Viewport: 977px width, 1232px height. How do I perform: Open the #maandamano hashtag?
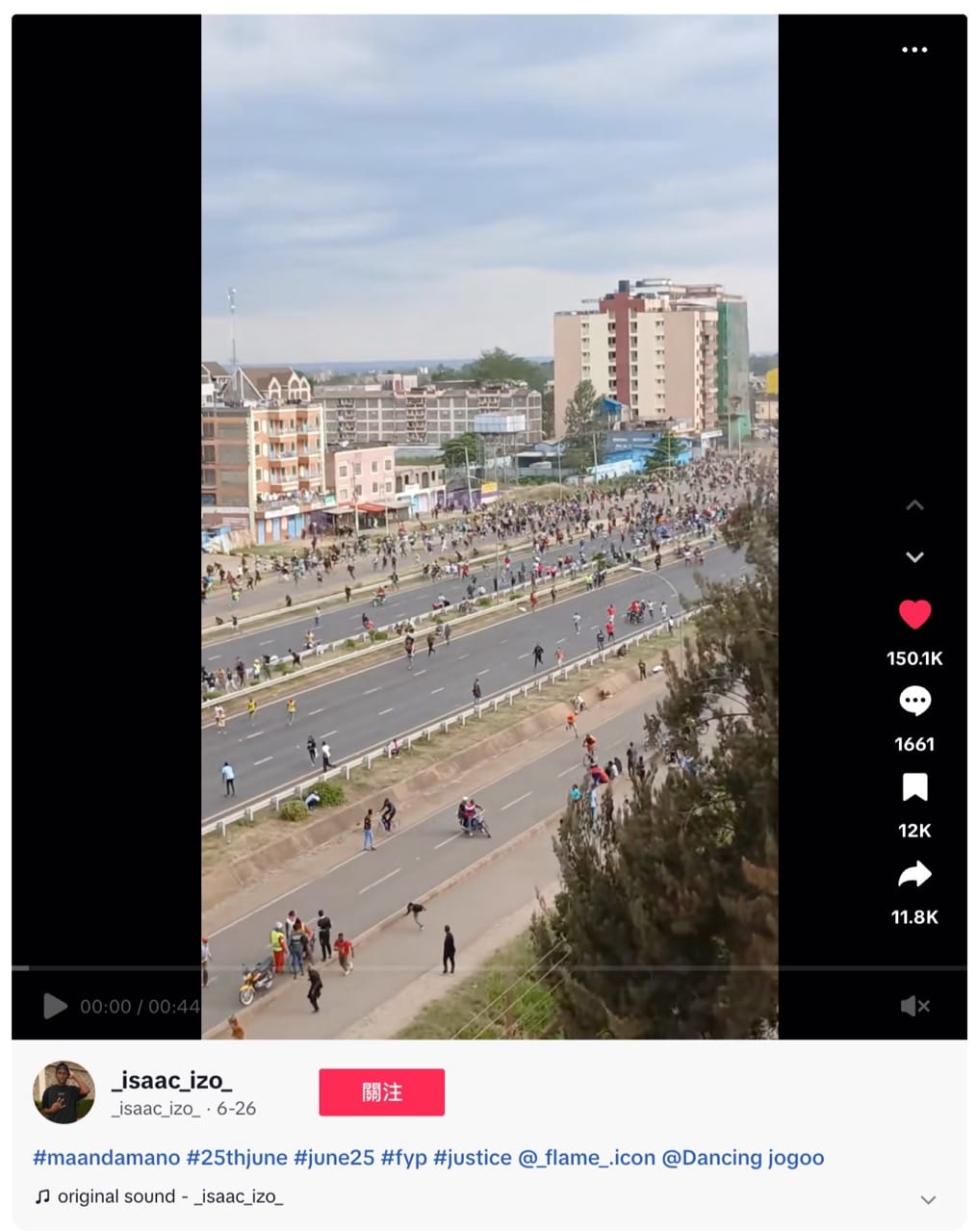106,1157
